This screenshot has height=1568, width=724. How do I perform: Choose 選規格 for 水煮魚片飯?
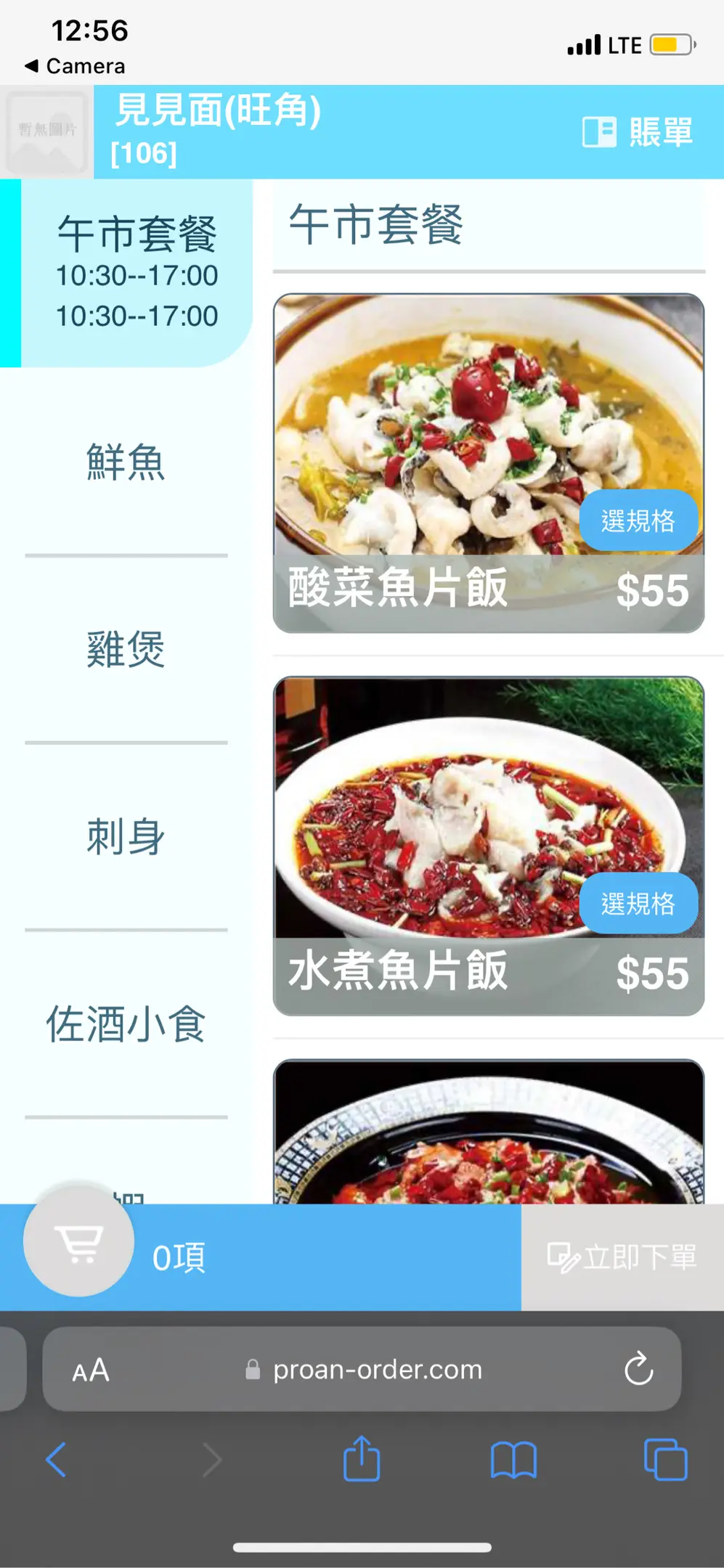(x=638, y=904)
